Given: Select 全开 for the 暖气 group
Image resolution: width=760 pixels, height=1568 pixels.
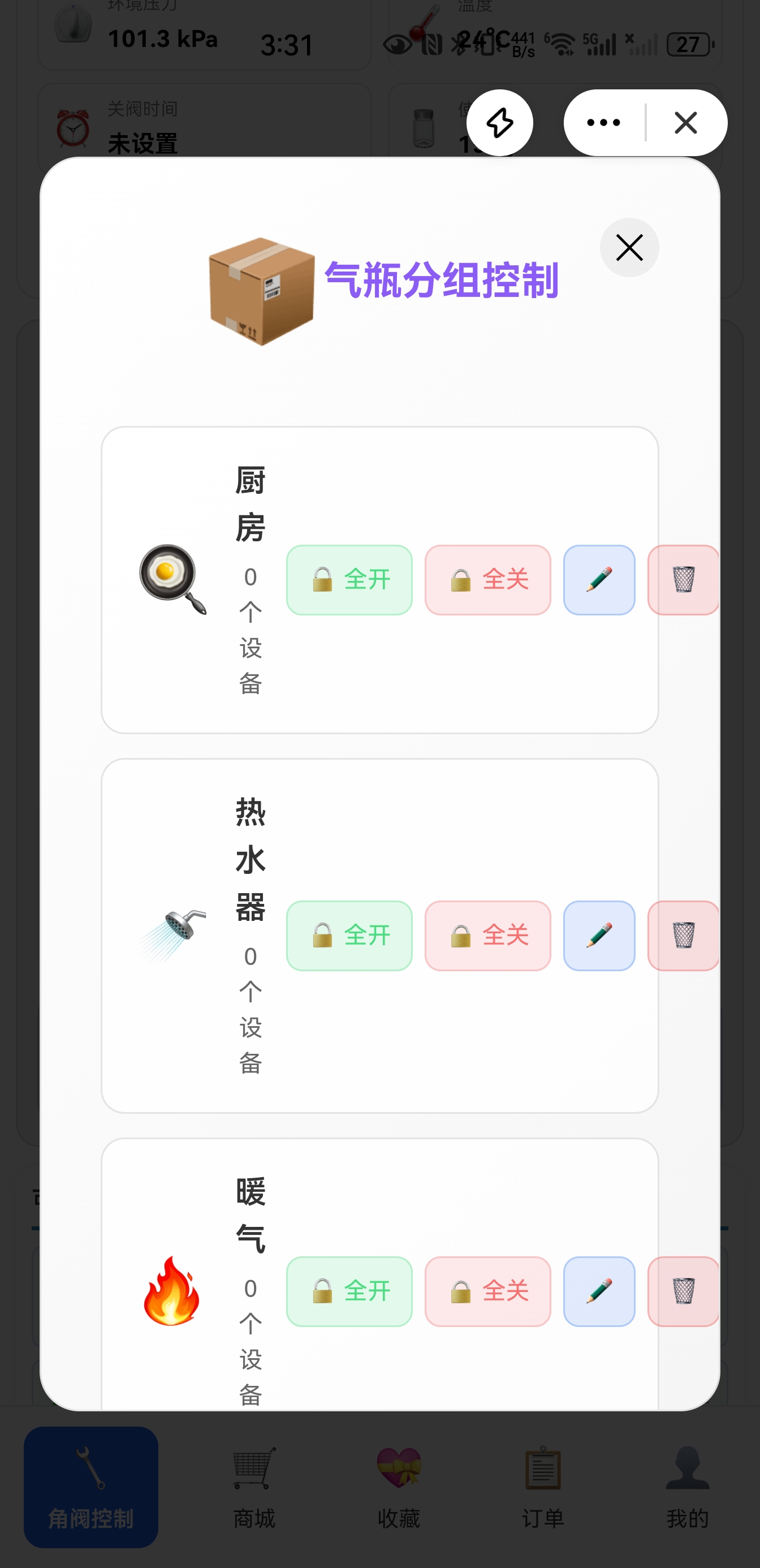Looking at the screenshot, I should coord(349,1291).
